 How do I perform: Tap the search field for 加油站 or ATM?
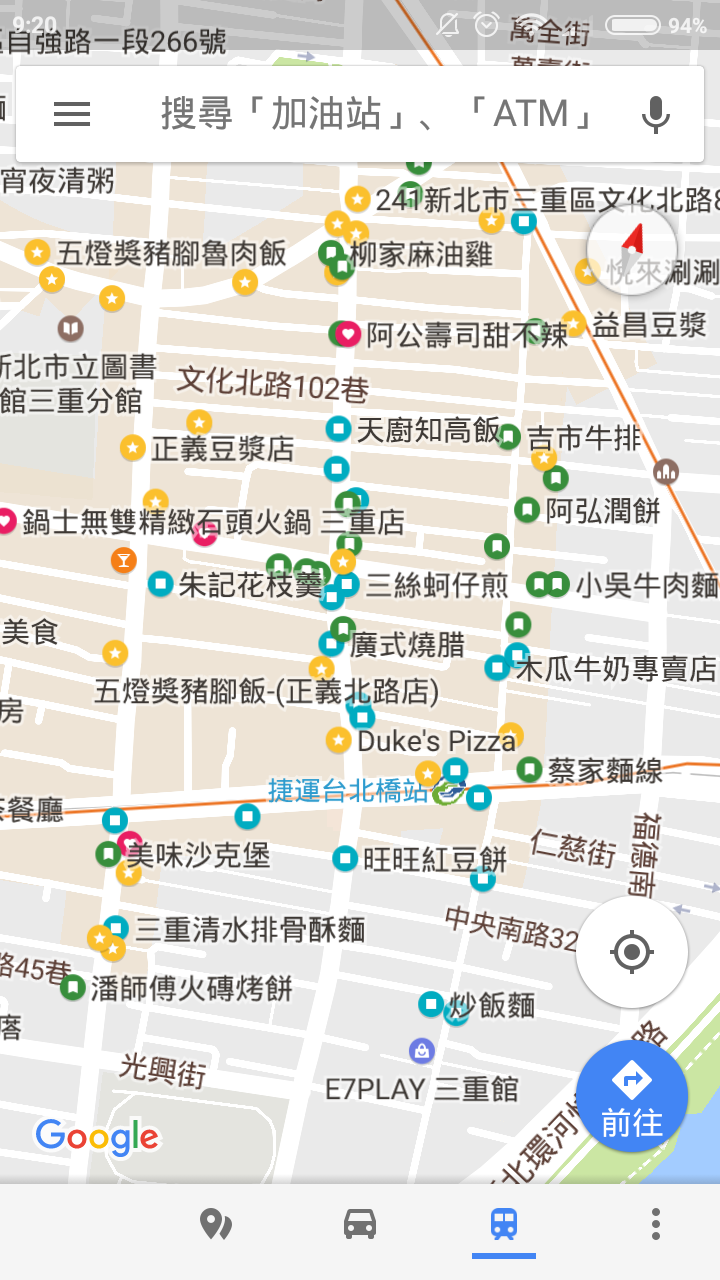coord(378,114)
